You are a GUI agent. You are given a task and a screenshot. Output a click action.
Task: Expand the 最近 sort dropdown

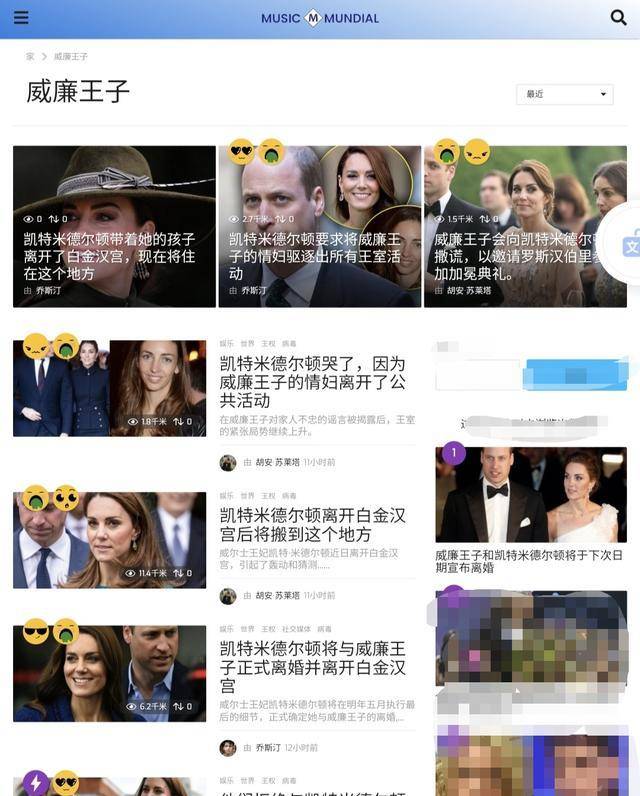[x=564, y=94]
